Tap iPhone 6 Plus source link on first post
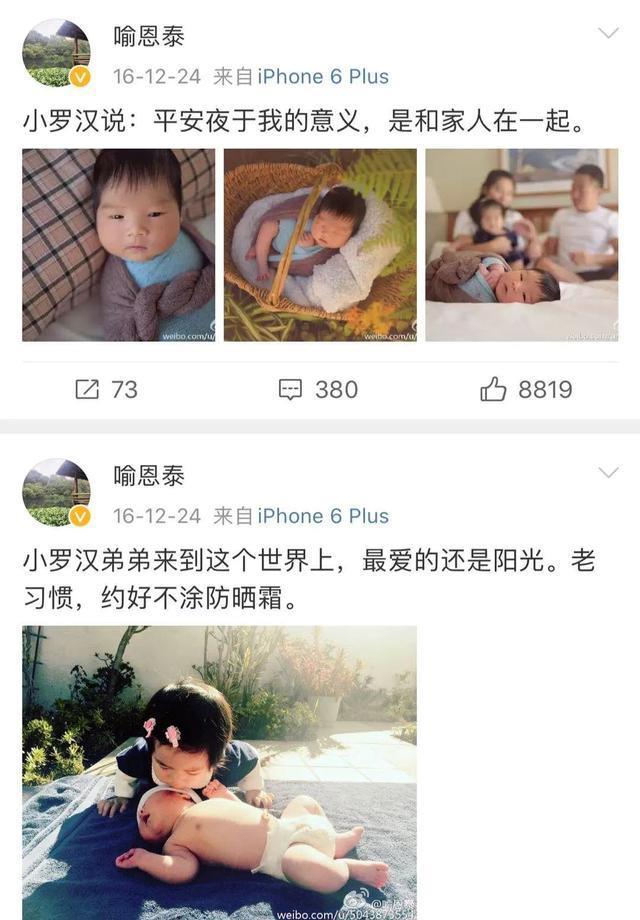 coord(323,77)
